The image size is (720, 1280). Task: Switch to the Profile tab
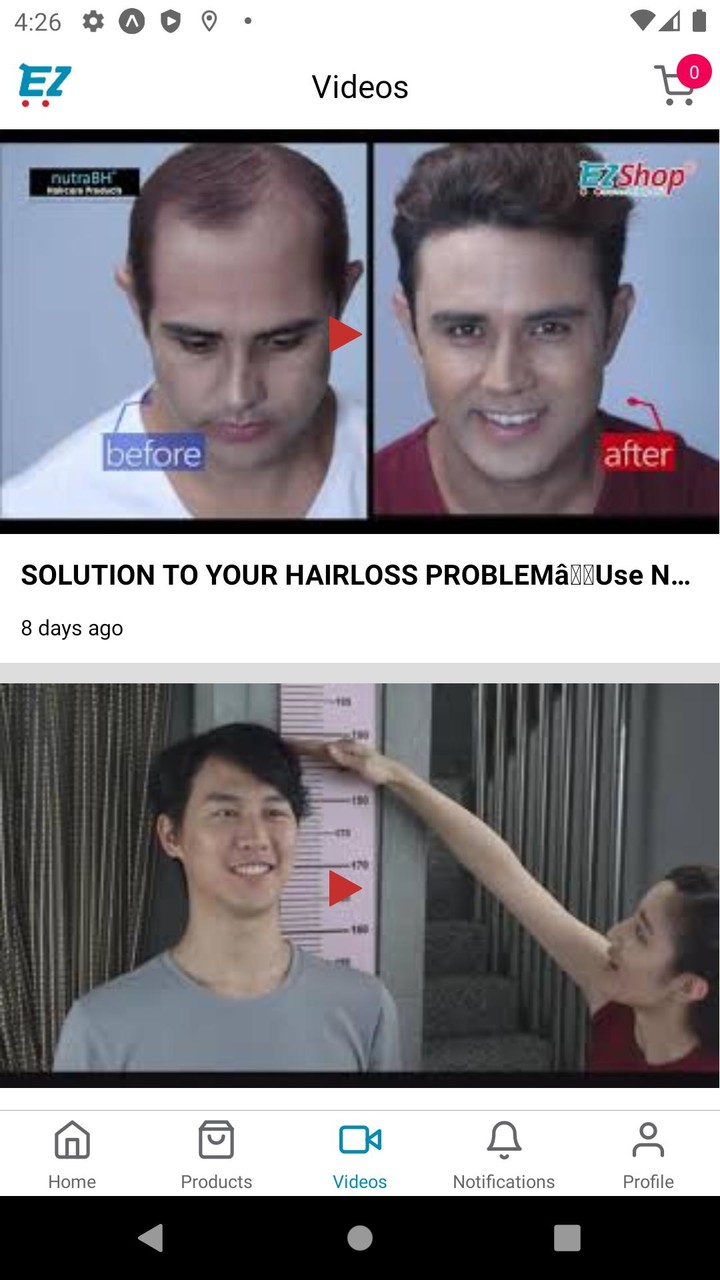point(648,1154)
